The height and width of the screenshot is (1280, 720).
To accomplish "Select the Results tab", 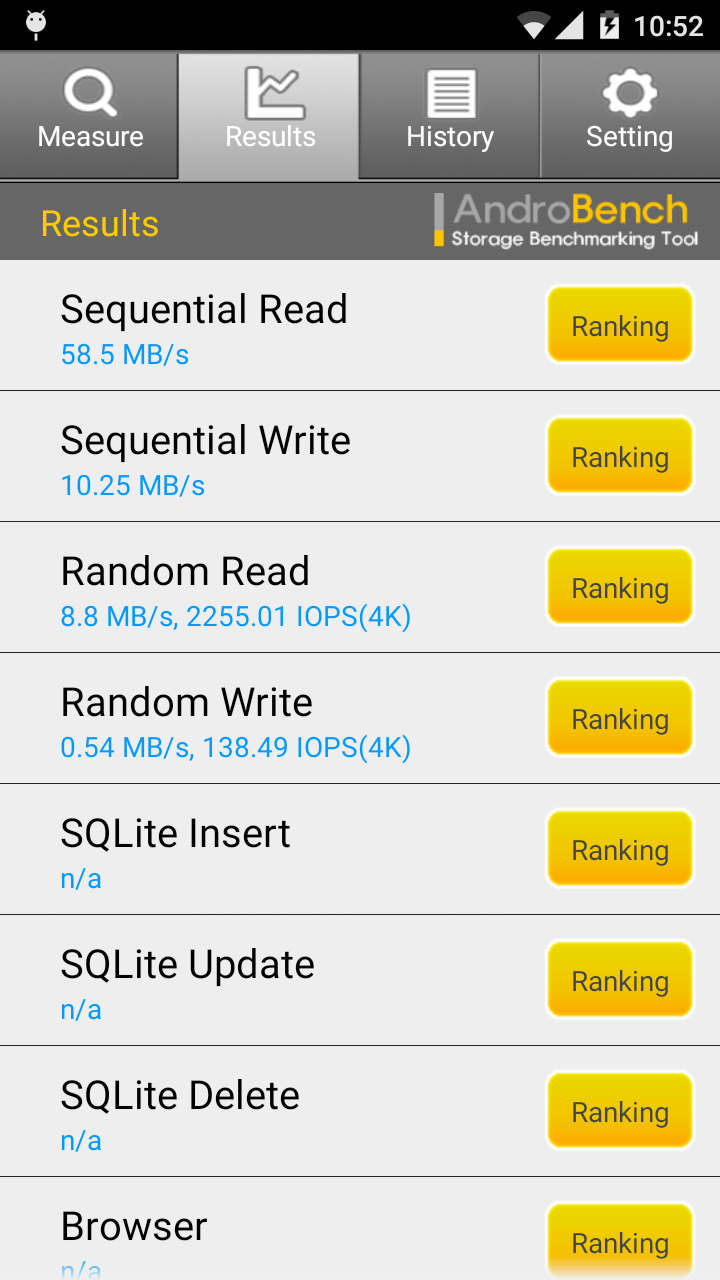I will [x=270, y=116].
